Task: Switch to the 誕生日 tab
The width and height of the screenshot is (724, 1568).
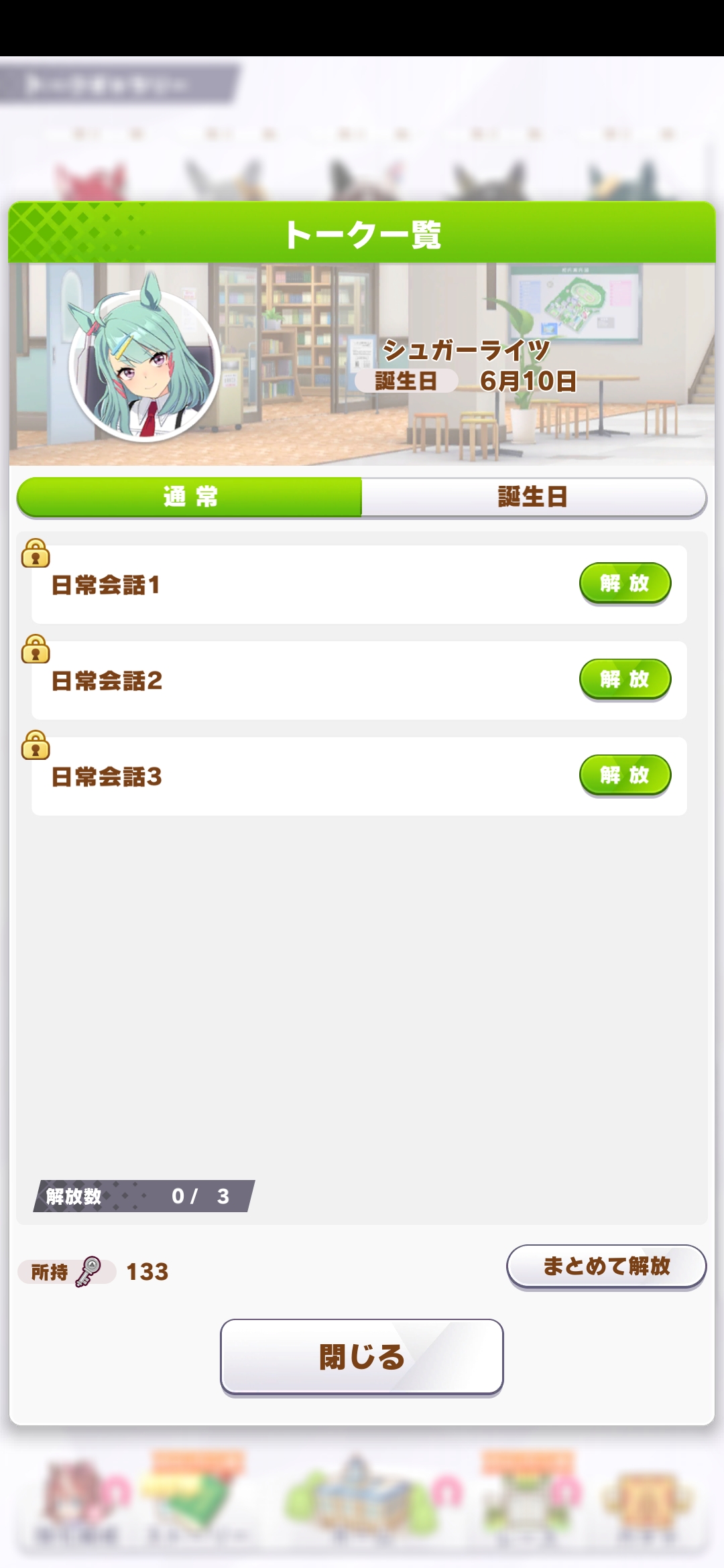Action: [x=533, y=497]
